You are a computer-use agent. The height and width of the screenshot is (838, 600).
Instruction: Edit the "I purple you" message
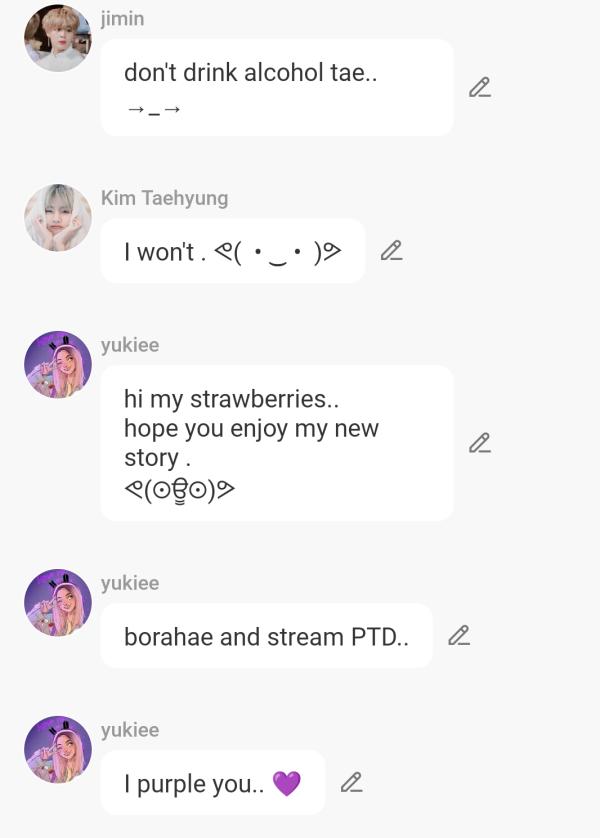351,783
